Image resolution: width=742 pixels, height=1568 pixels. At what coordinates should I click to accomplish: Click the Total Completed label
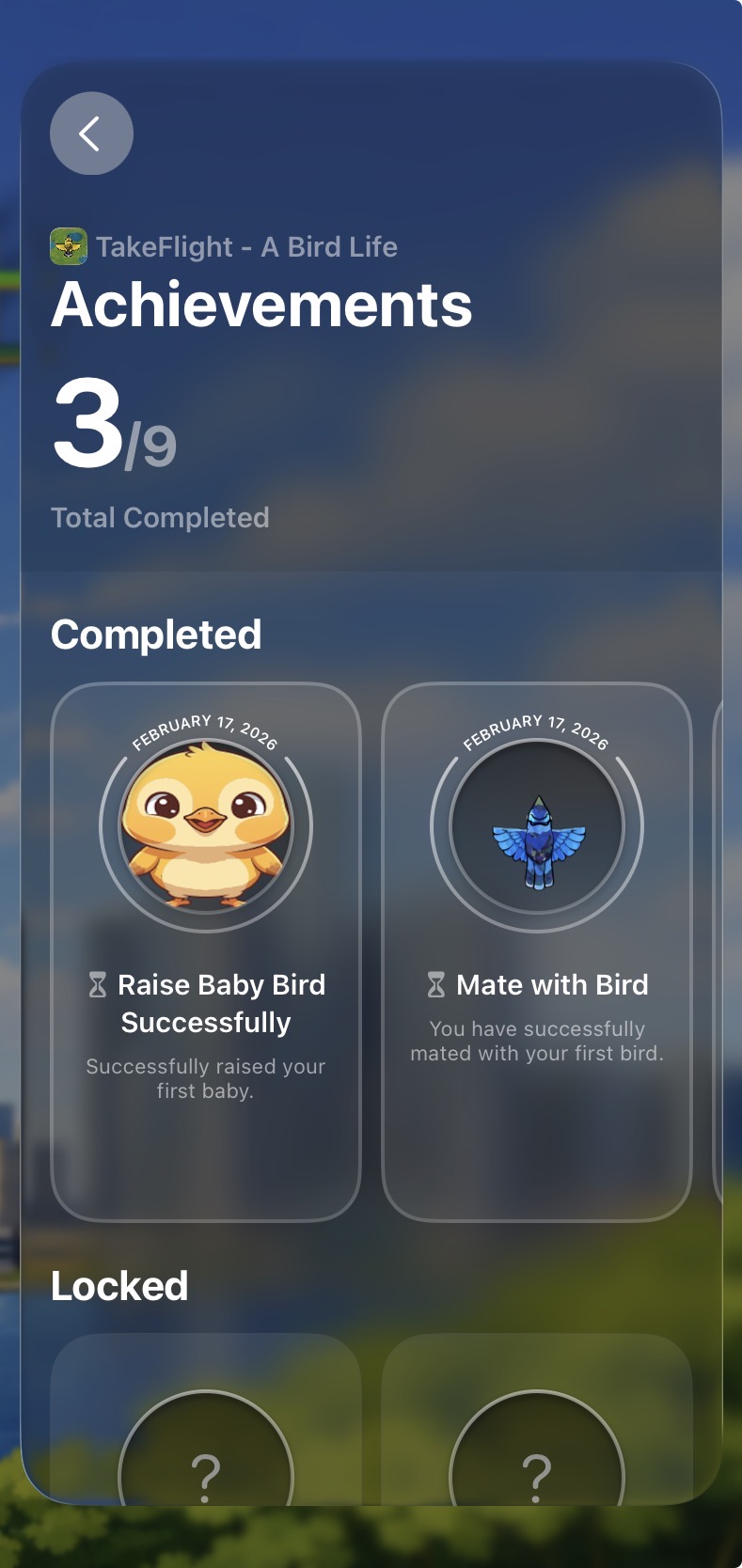click(x=160, y=517)
